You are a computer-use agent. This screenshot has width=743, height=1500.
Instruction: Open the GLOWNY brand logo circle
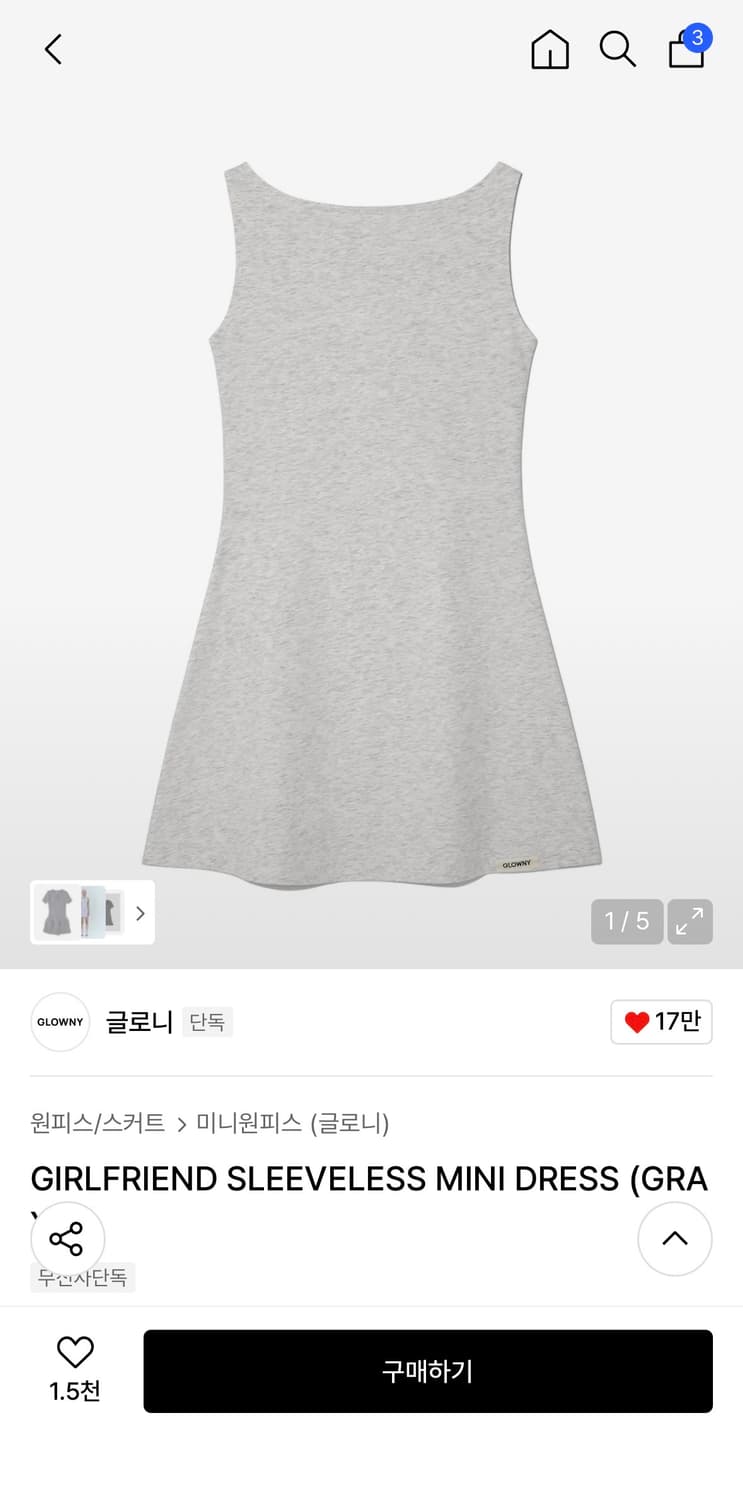(60, 1022)
